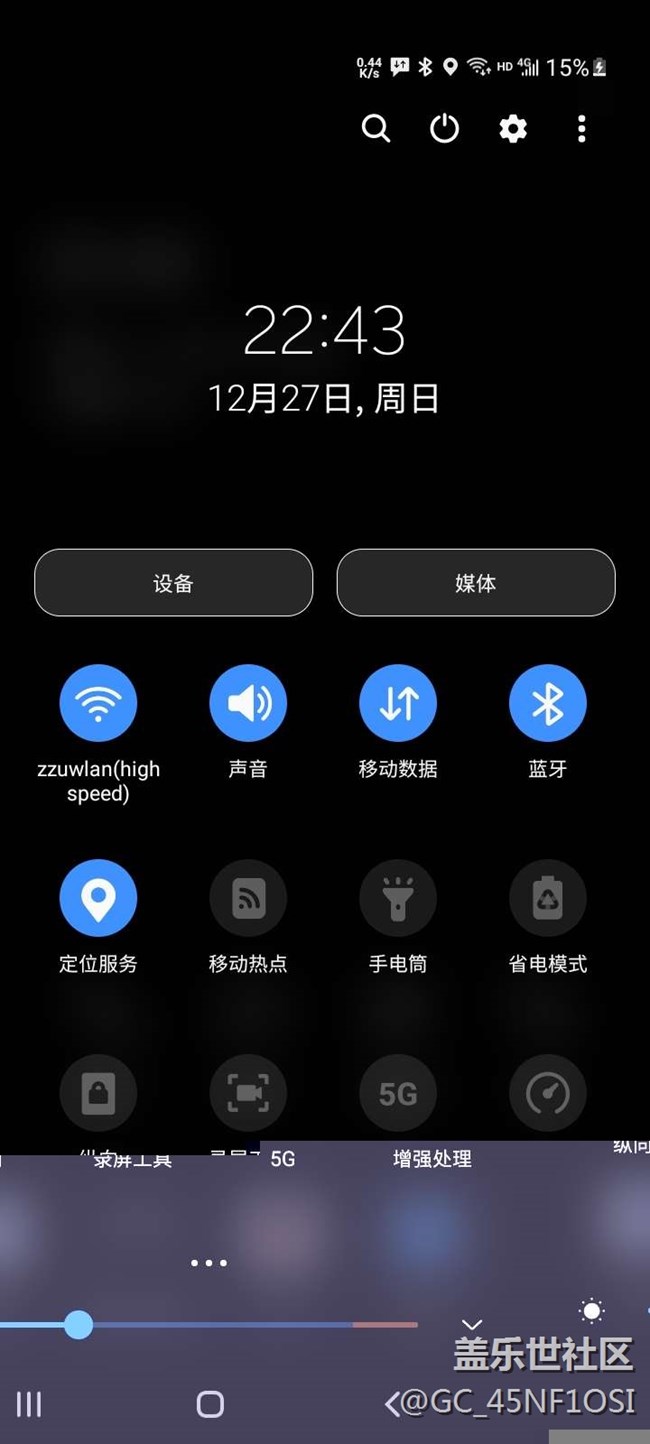Image resolution: width=650 pixels, height=1444 pixels.
Task: Open the power menu icon
Action: [x=444, y=128]
